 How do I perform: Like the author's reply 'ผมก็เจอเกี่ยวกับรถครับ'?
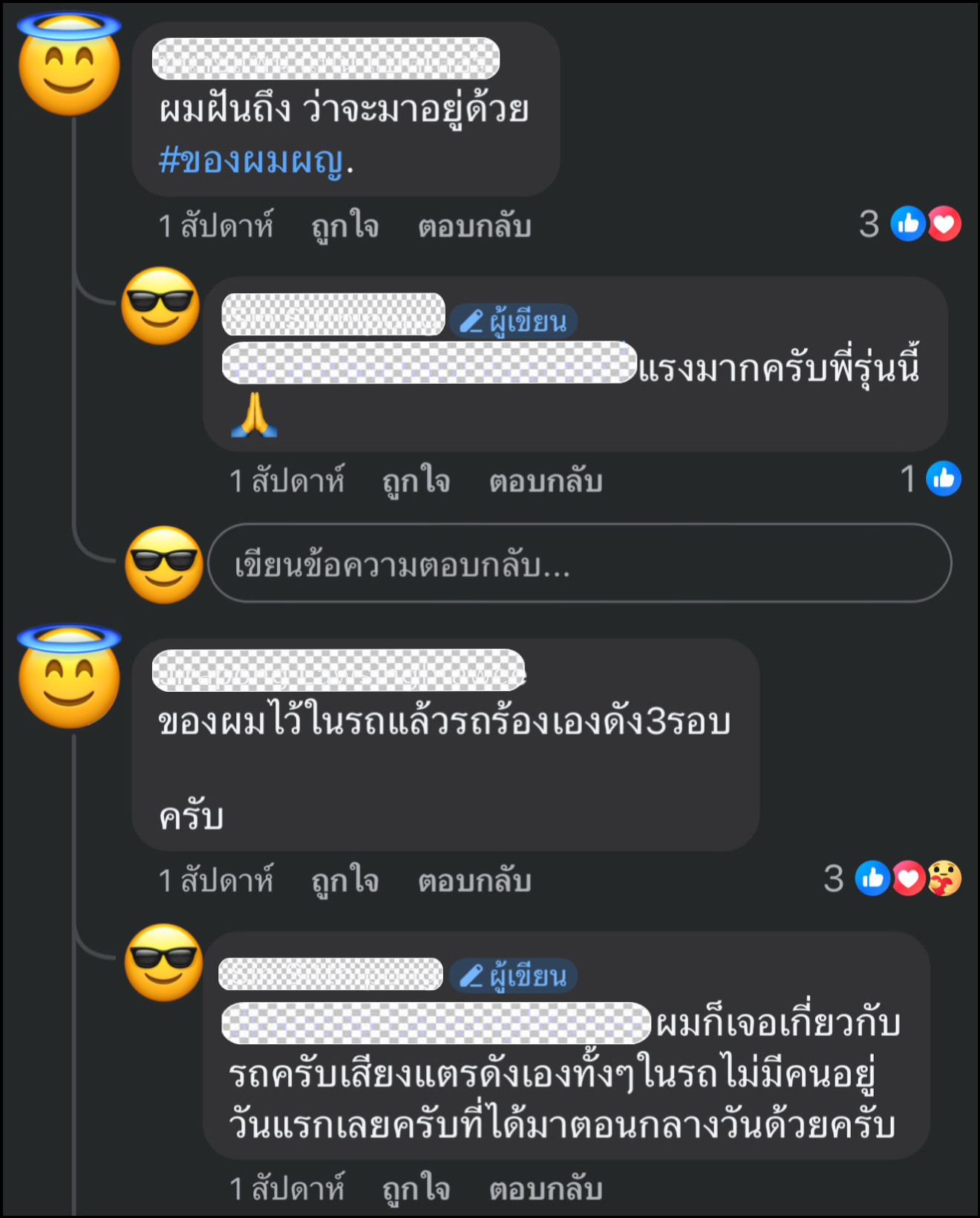pyautogui.click(x=416, y=1188)
